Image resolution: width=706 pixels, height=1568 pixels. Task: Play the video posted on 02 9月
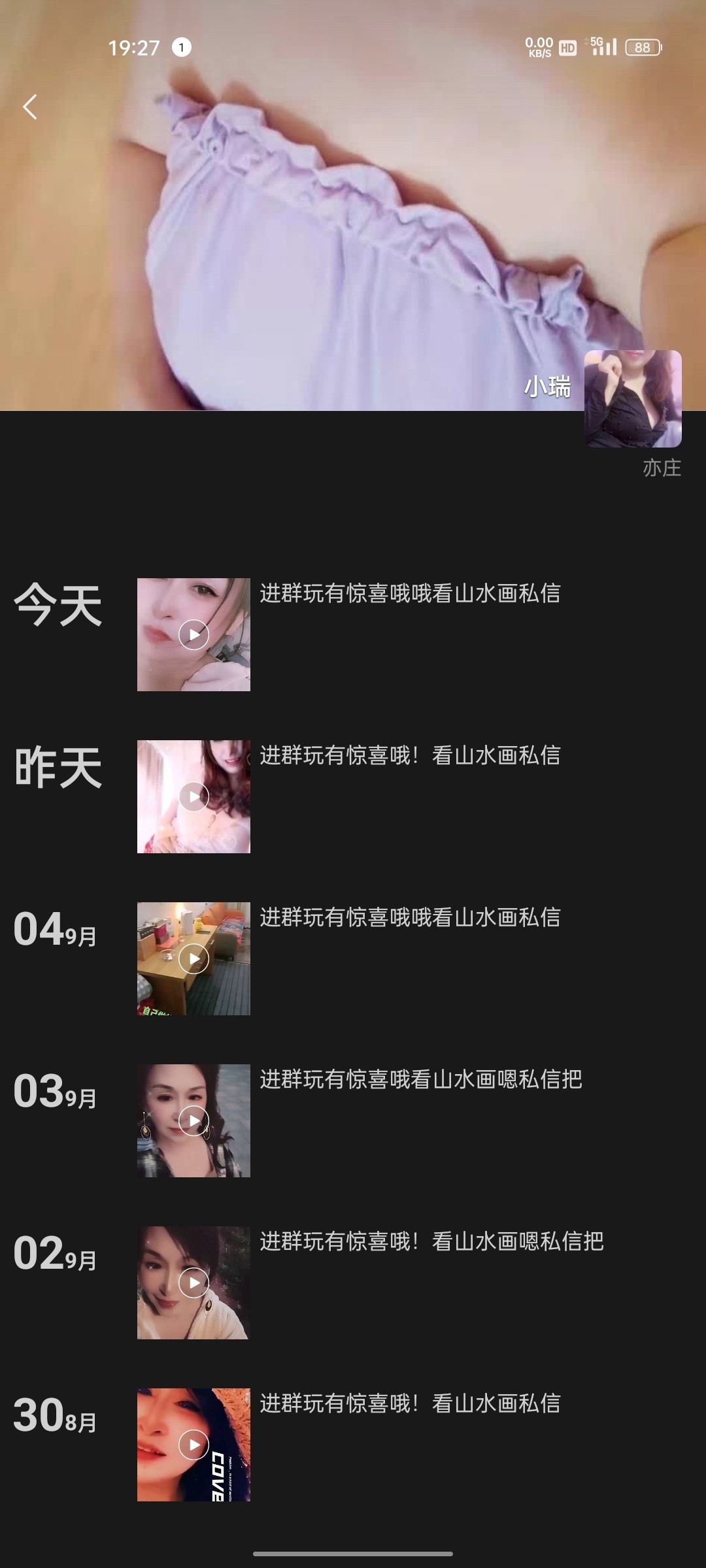point(193,1282)
